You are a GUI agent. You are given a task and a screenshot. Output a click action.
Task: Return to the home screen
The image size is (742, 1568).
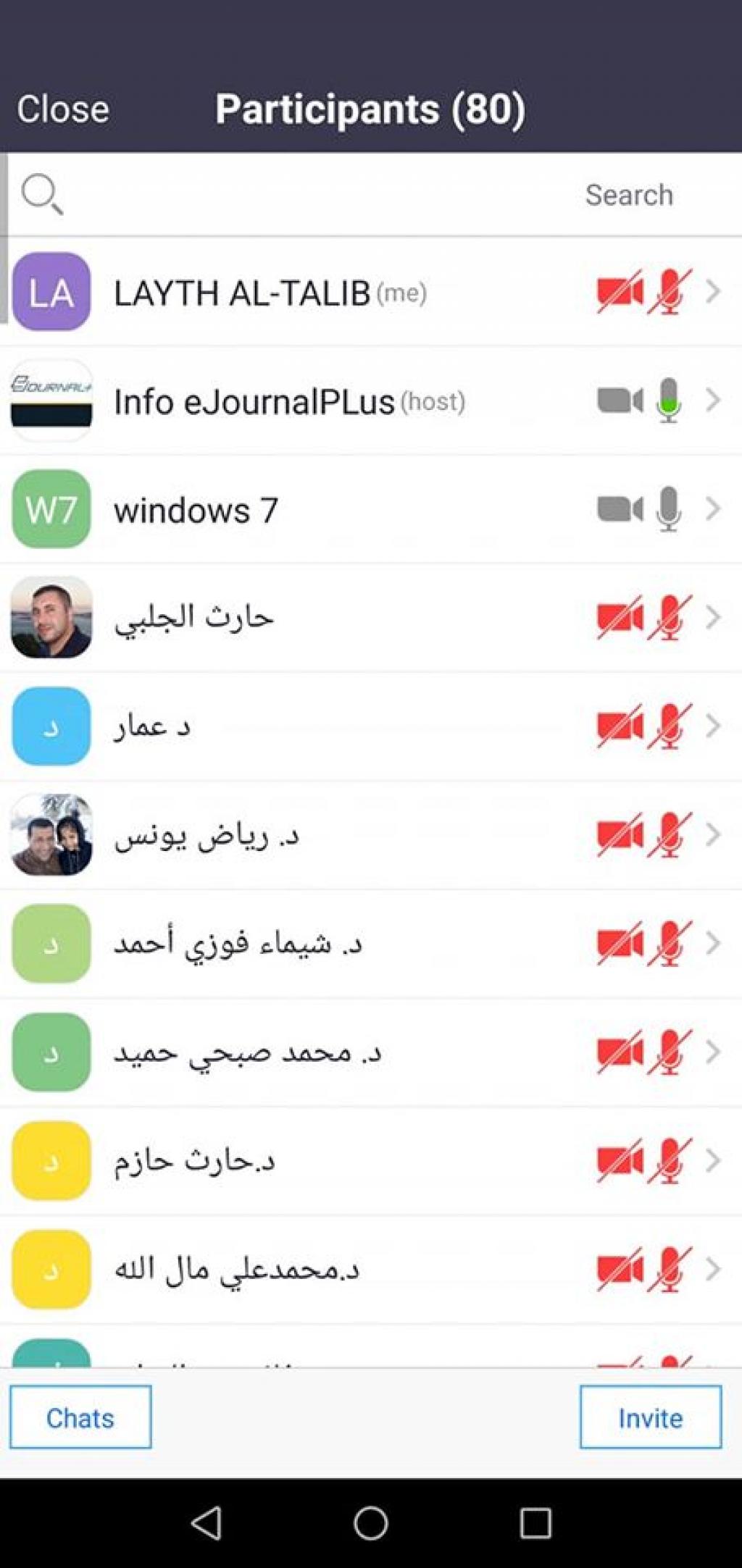[371, 1522]
